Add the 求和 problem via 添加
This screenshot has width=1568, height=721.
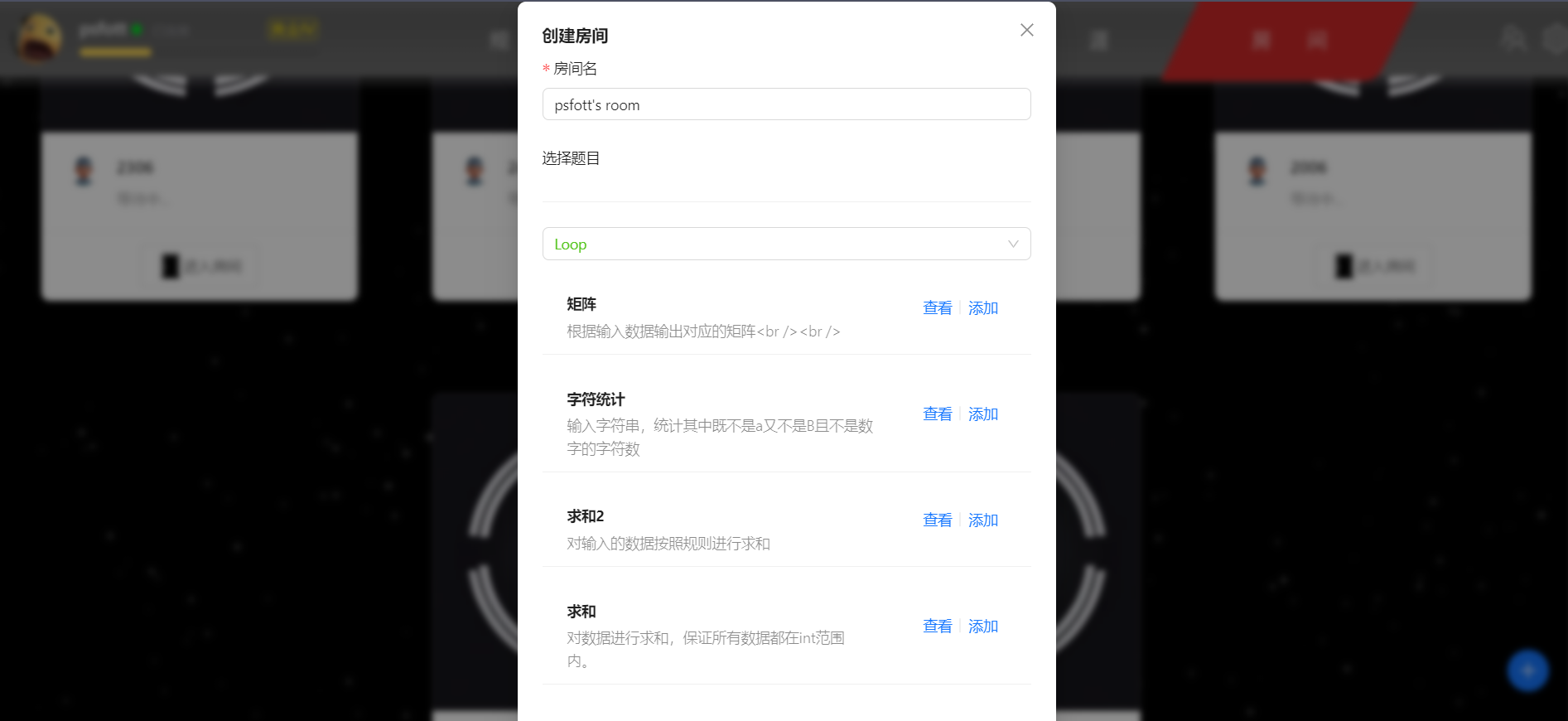pyautogui.click(x=982, y=627)
